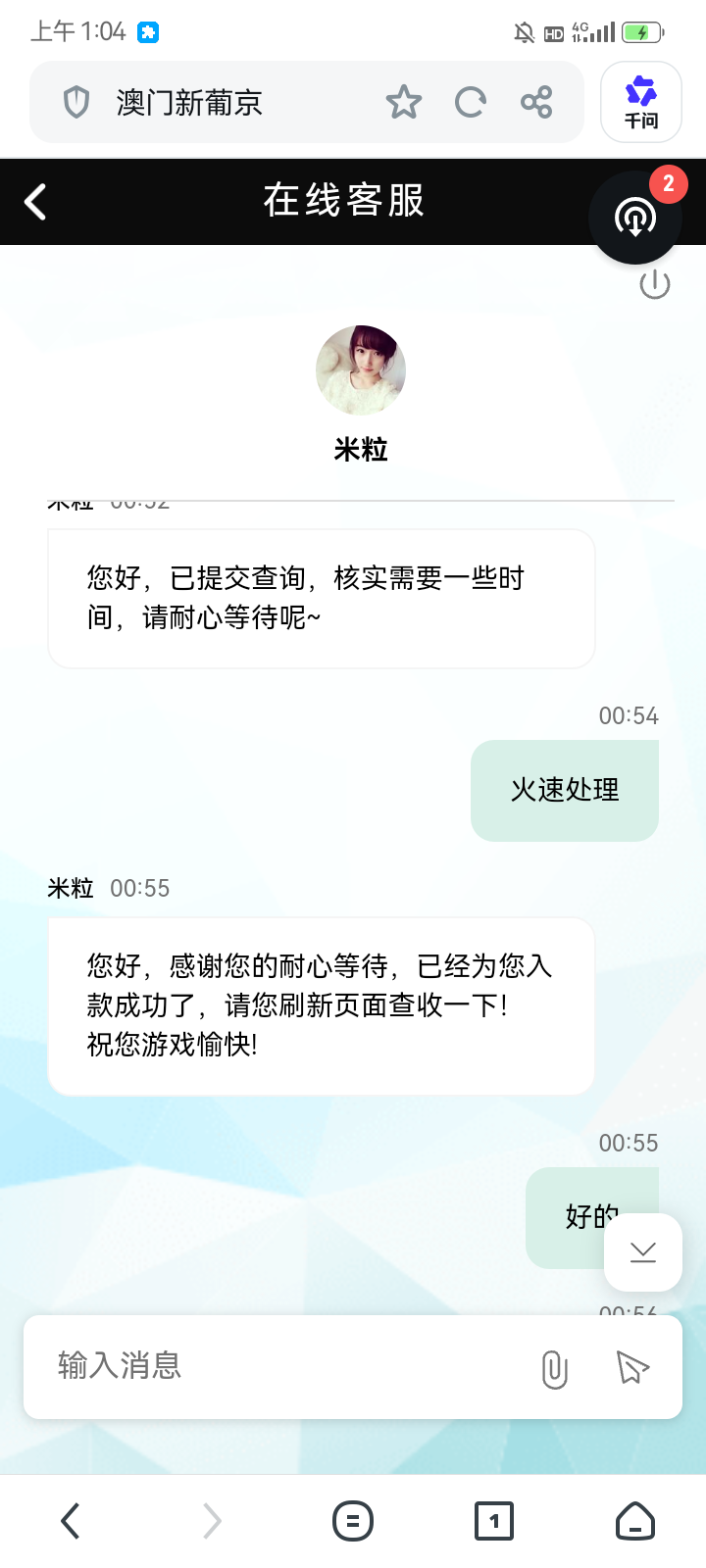This screenshot has width=706, height=1568.
Task: Click agent 米粒's avatar photo
Action: tap(361, 370)
